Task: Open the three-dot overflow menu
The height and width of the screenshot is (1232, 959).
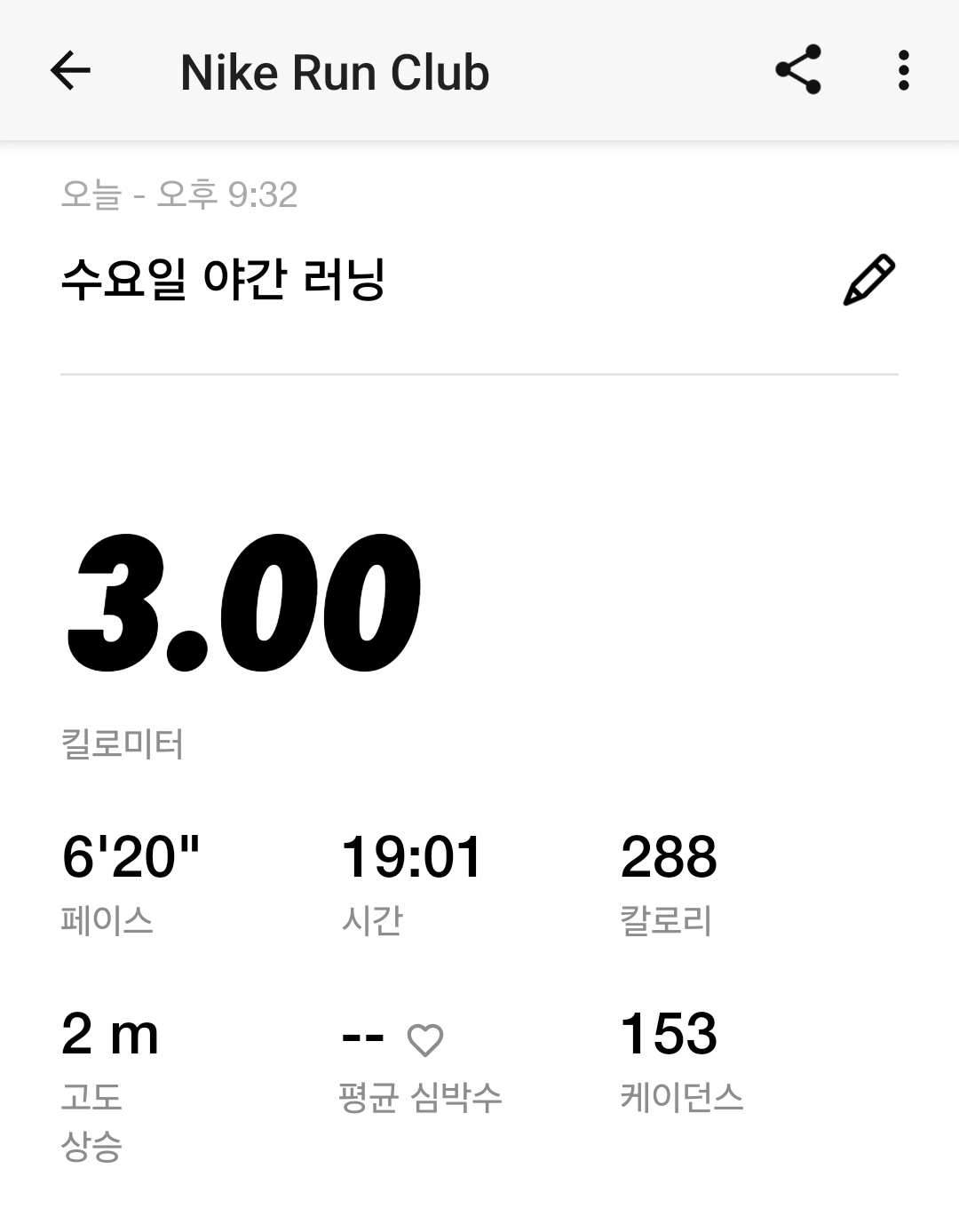Action: [903, 70]
